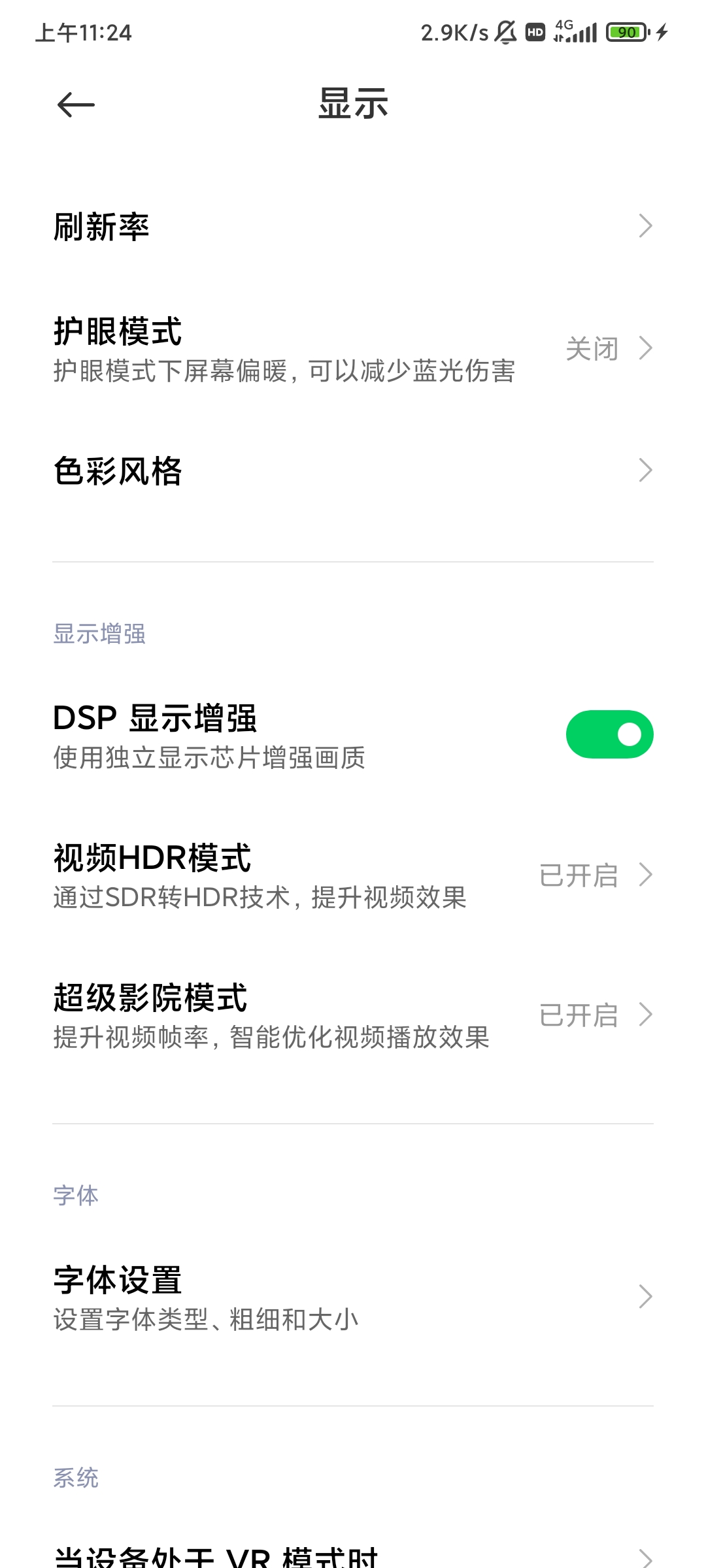
Task: Go back using the top-left arrow
Action: click(76, 105)
